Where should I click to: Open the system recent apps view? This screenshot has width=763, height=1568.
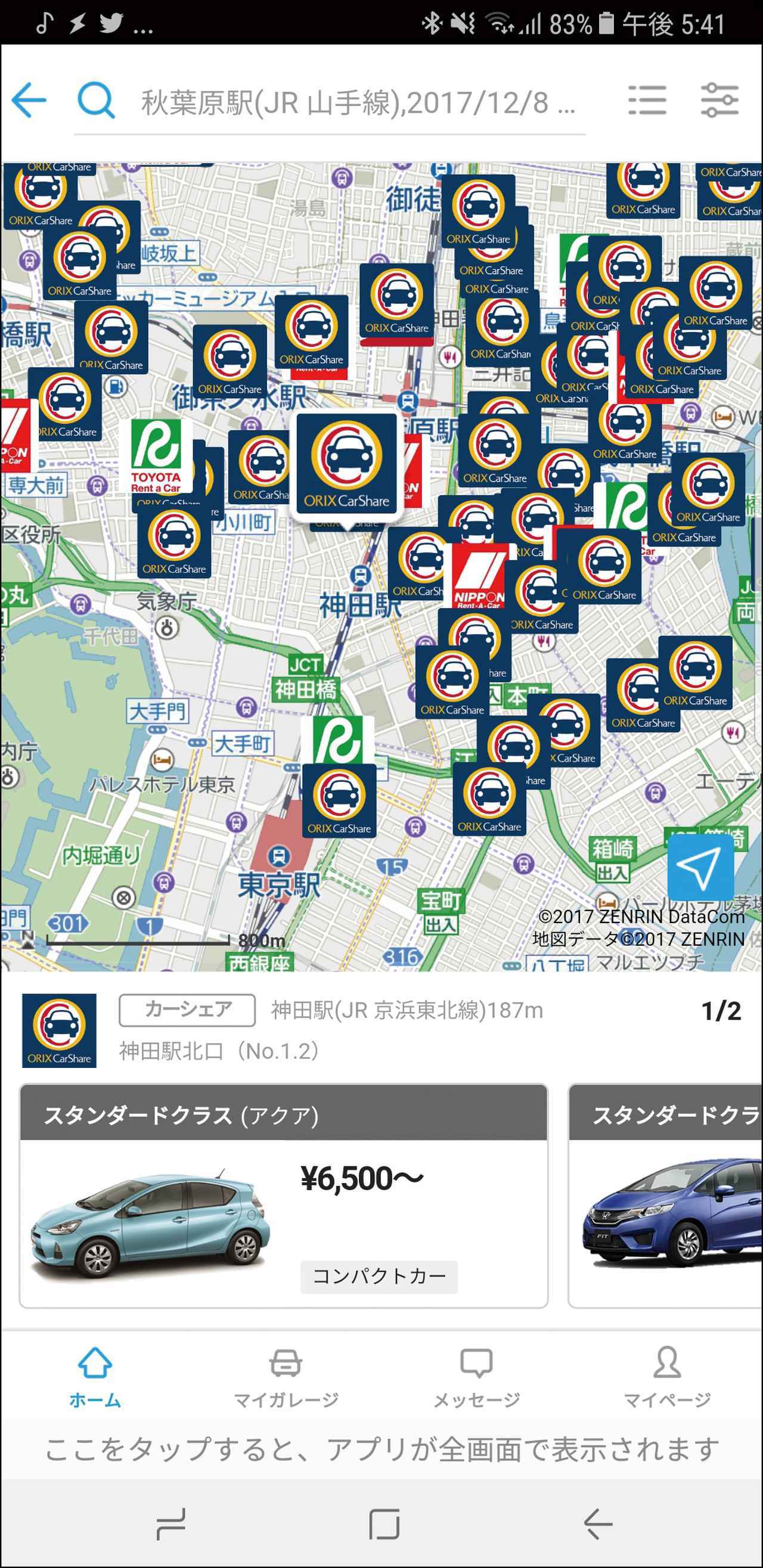click(170, 1523)
